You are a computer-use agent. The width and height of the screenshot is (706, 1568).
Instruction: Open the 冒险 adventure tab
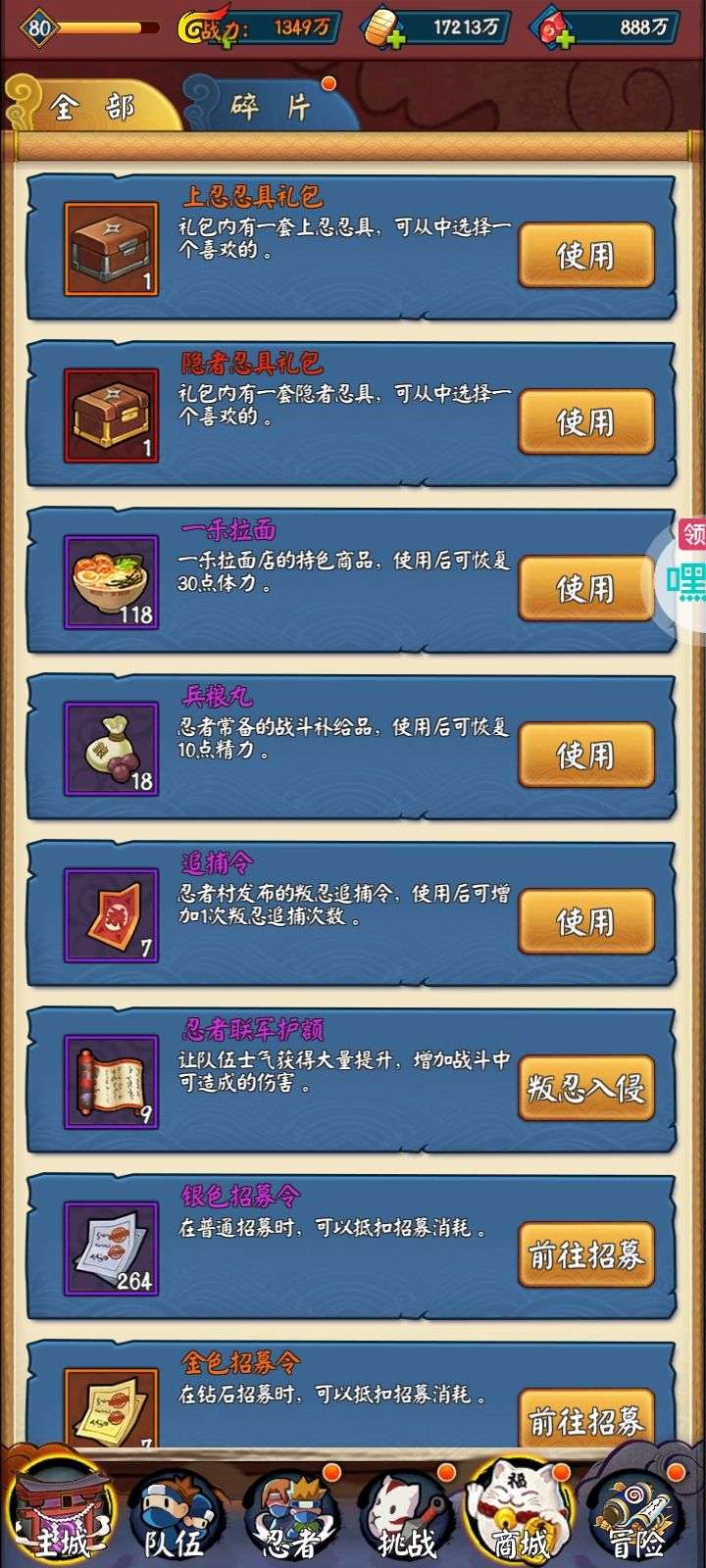[637, 1514]
